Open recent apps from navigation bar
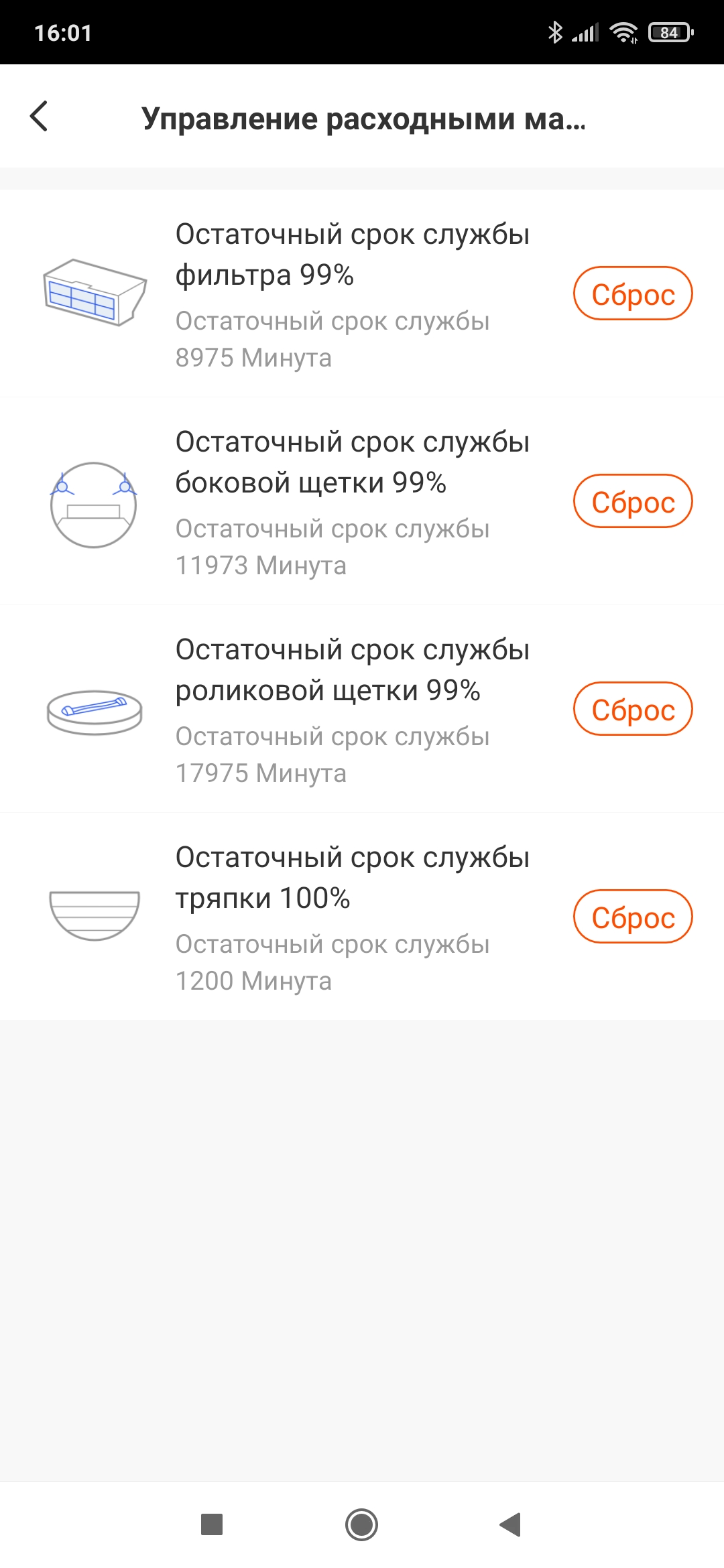This screenshot has width=724, height=1568. pos(212,1524)
